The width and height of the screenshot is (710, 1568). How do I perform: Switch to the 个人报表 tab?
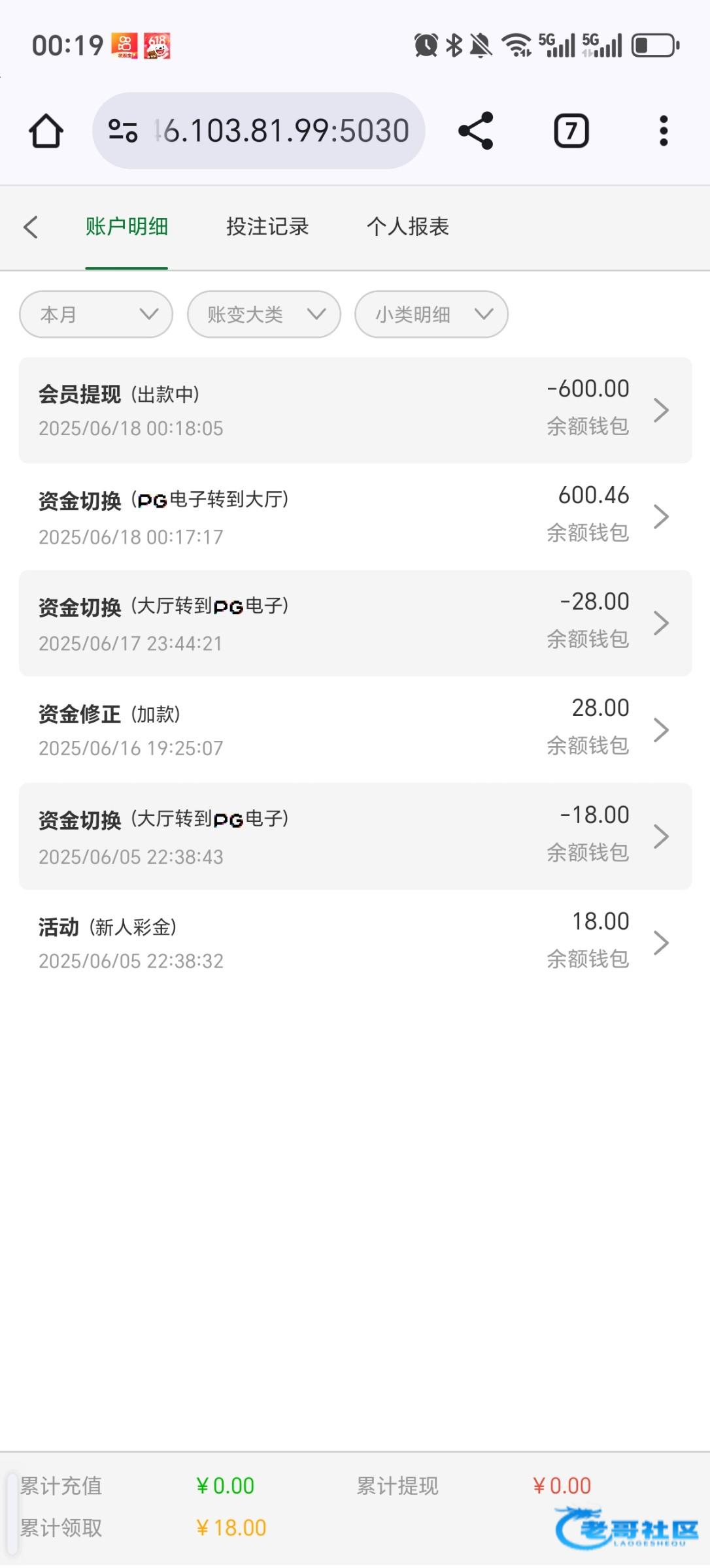pyautogui.click(x=408, y=227)
